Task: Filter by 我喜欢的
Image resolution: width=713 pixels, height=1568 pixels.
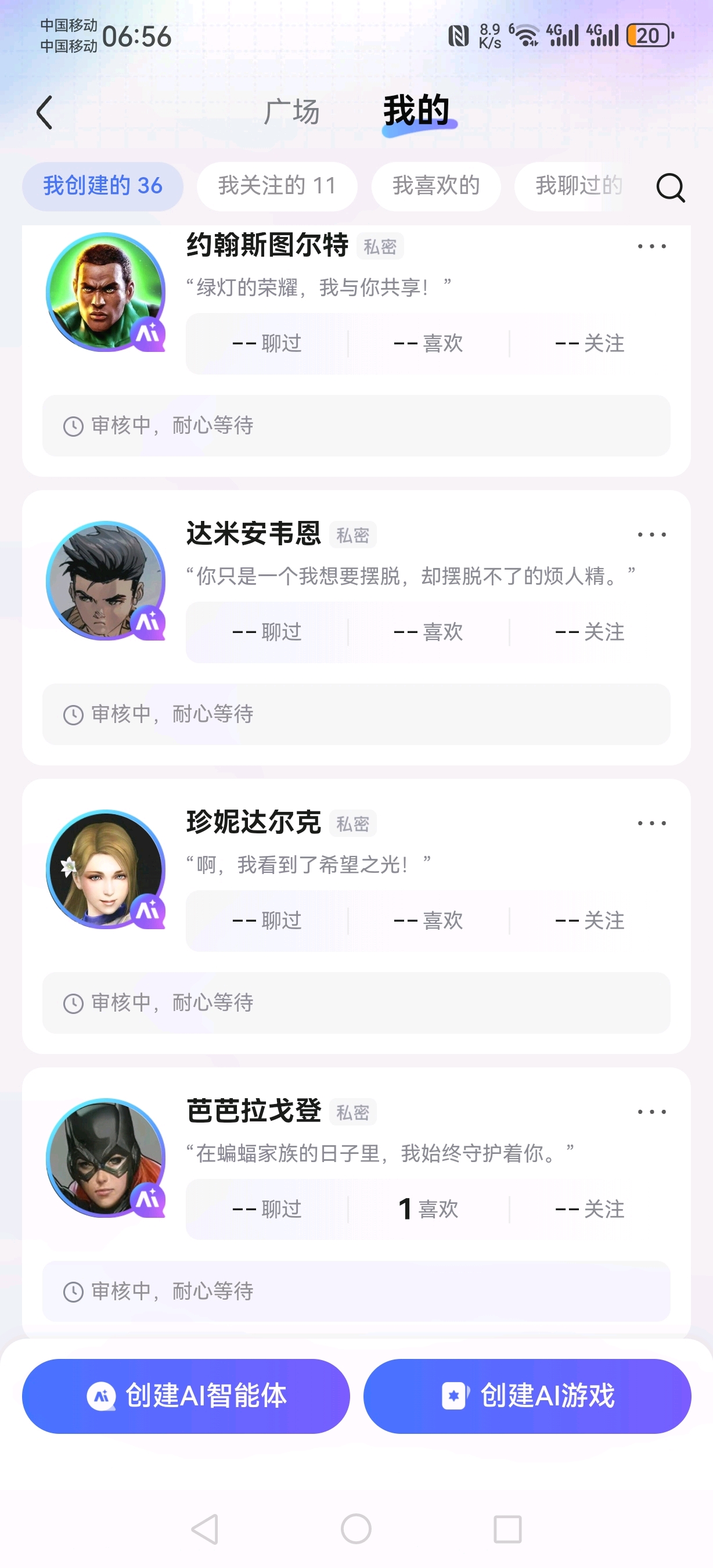Action: click(x=436, y=186)
